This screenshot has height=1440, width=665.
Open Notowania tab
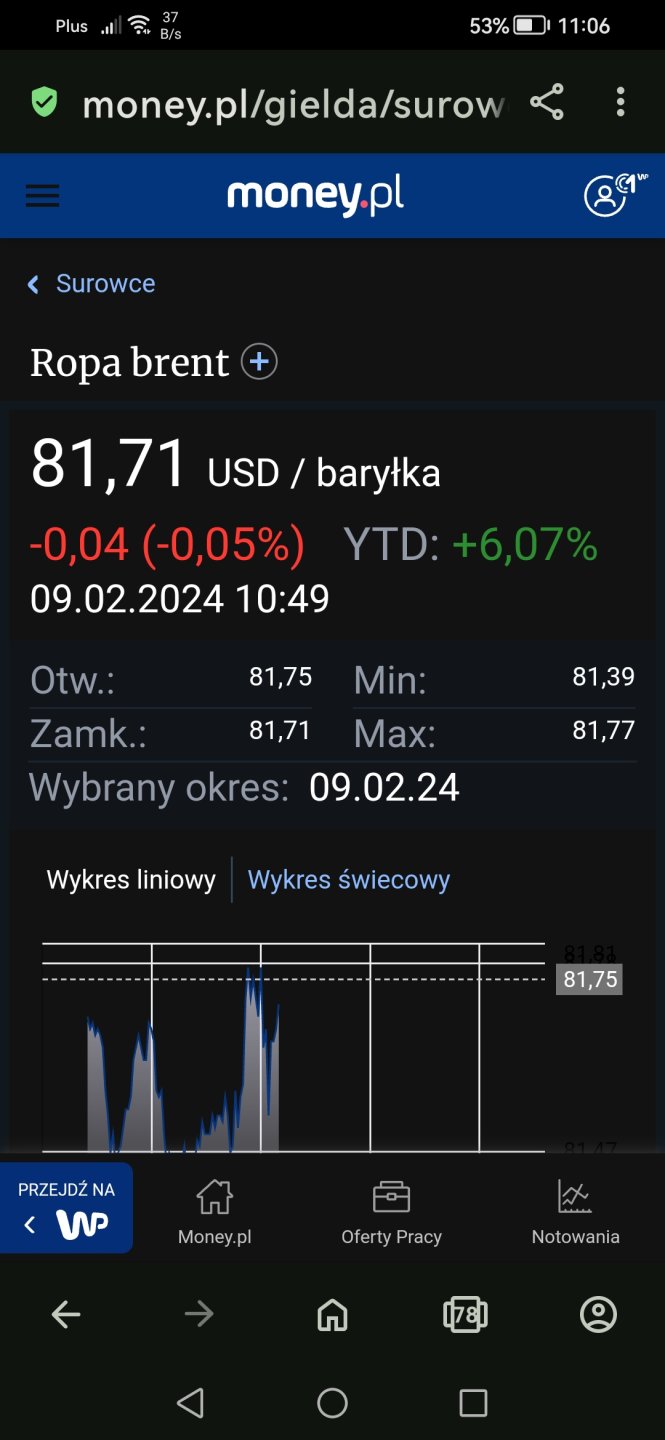coord(575,1210)
